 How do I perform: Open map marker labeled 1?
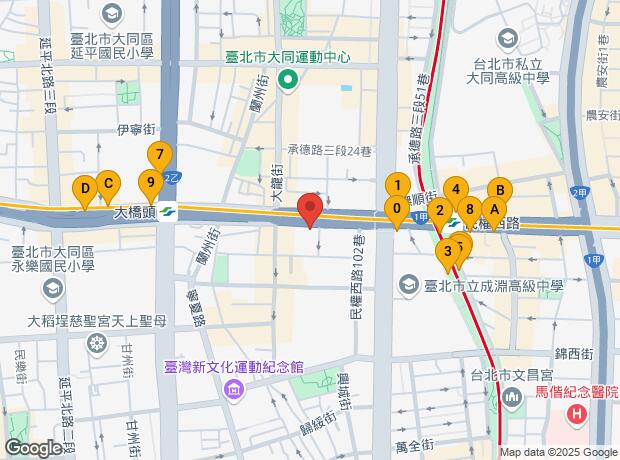397,185
